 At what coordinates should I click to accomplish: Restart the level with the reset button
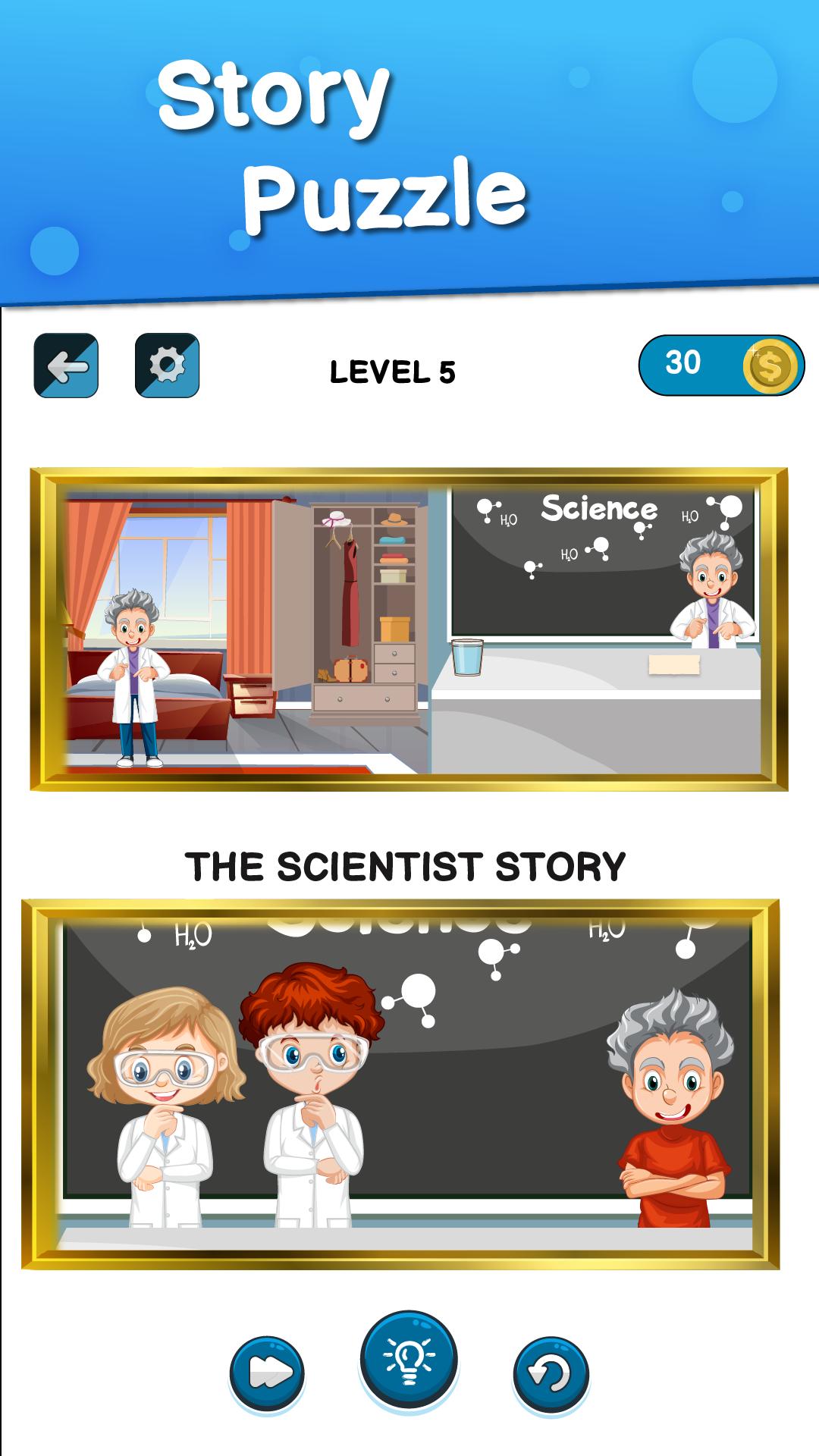point(551,1373)
